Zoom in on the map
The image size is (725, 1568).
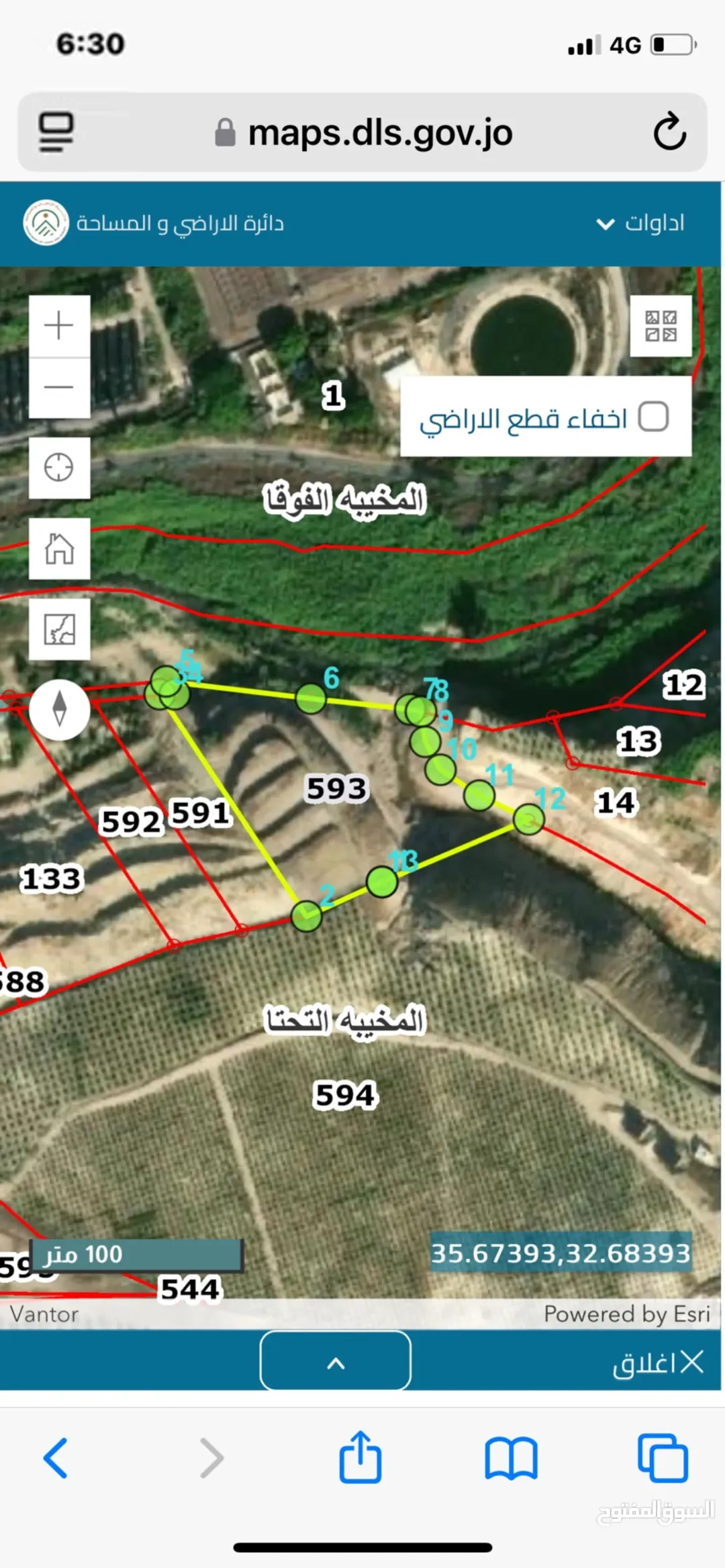pos(59,326)
